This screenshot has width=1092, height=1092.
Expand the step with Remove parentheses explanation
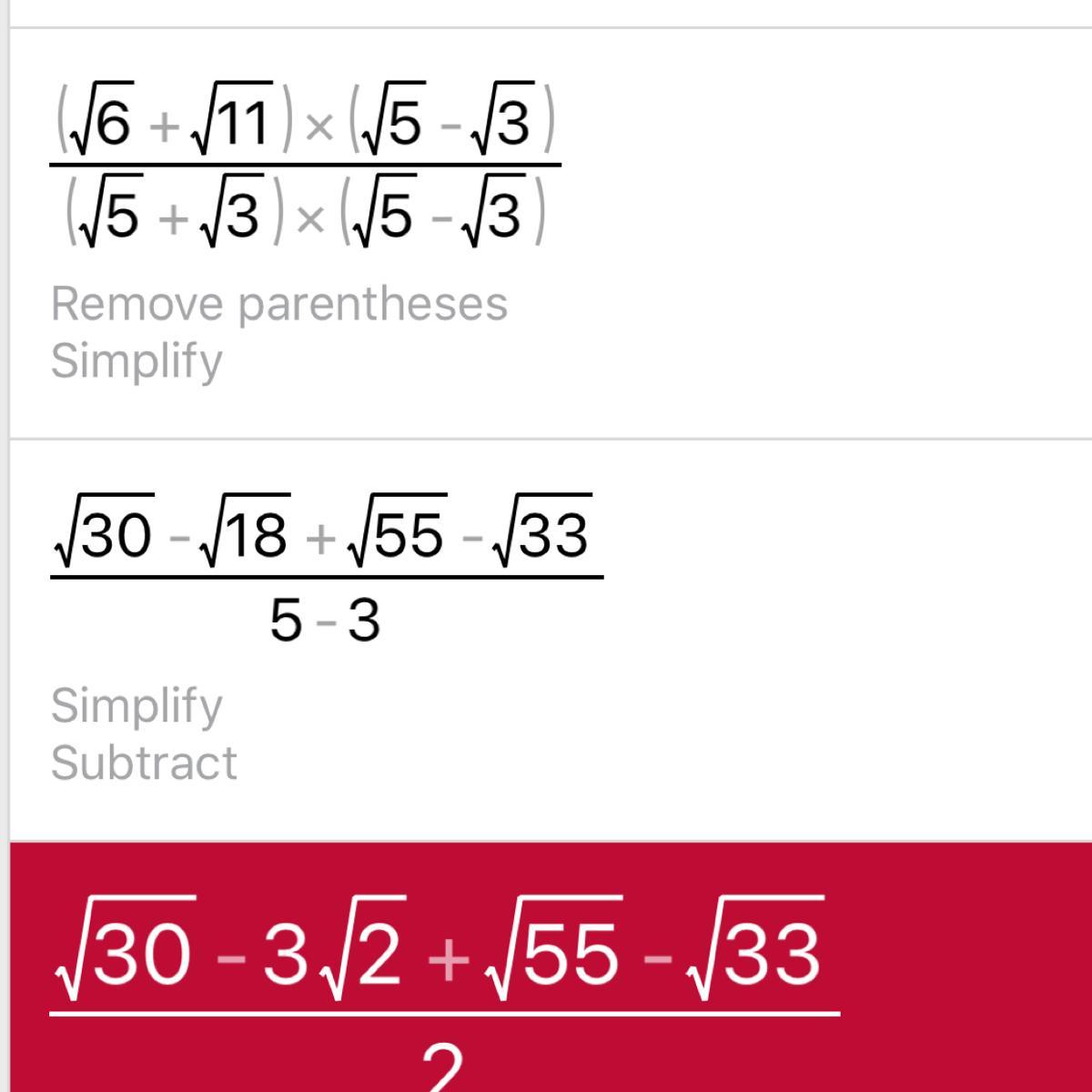click(278, 304)
